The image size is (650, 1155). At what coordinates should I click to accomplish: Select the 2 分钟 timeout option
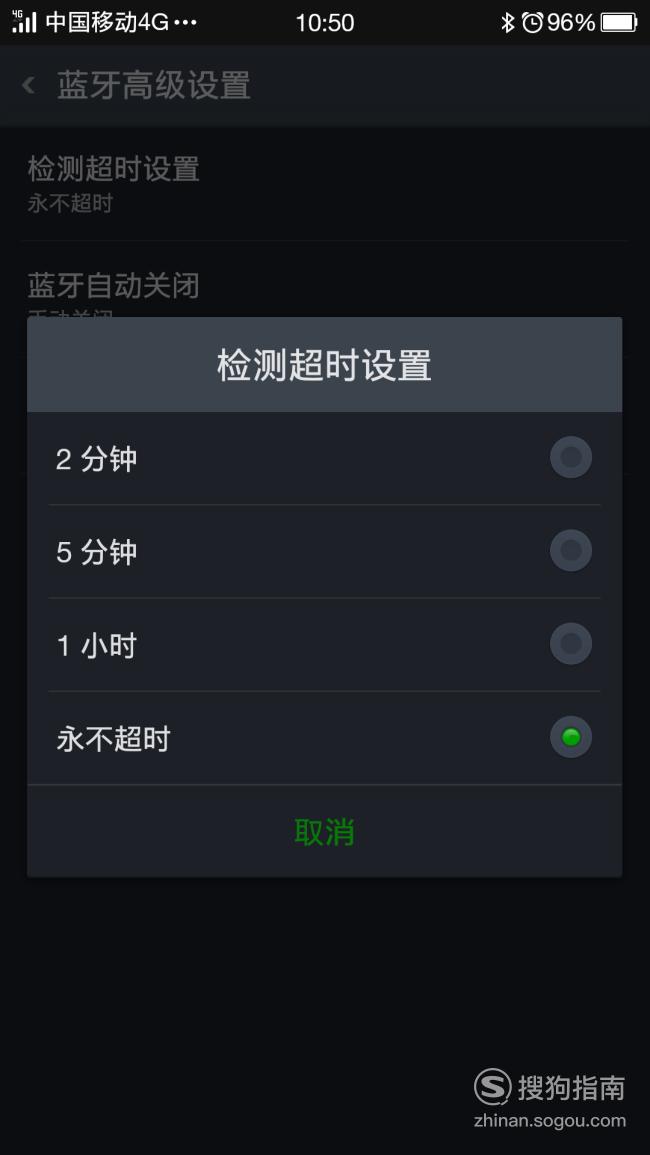tap(324, 458)
